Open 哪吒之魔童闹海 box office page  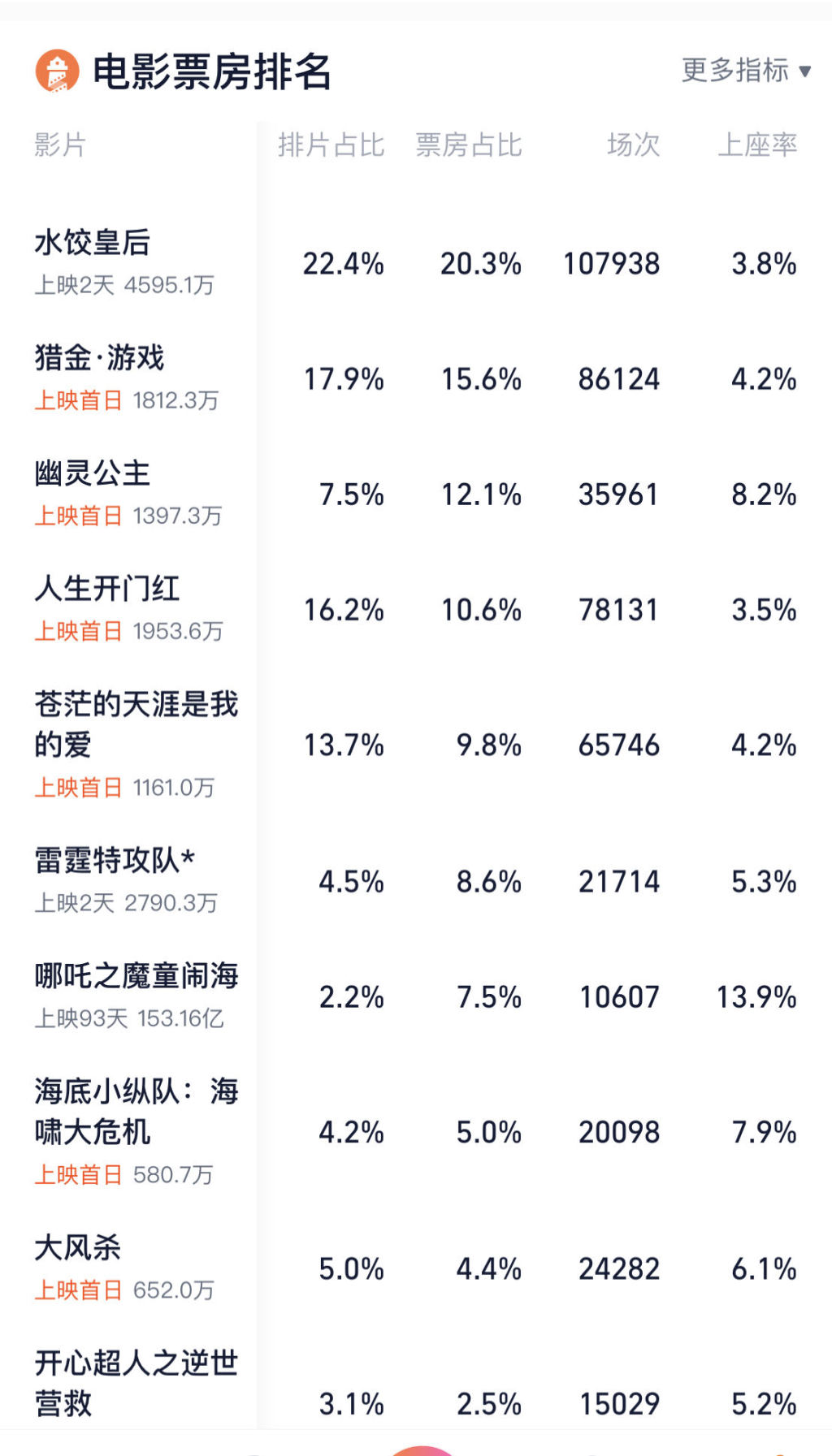(136, 975)
